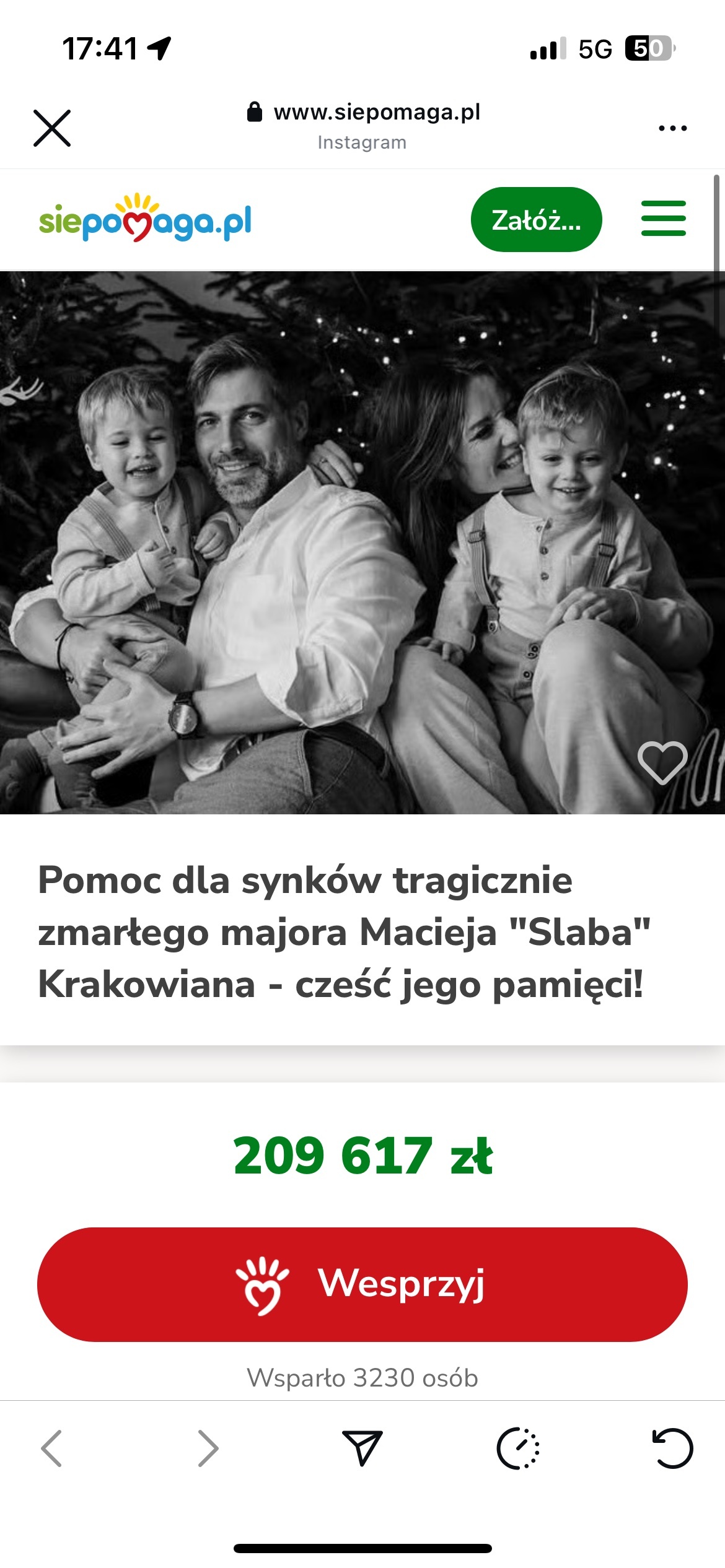Open the hamburger menu
725x1568 pixels.
tap(663, 218)
